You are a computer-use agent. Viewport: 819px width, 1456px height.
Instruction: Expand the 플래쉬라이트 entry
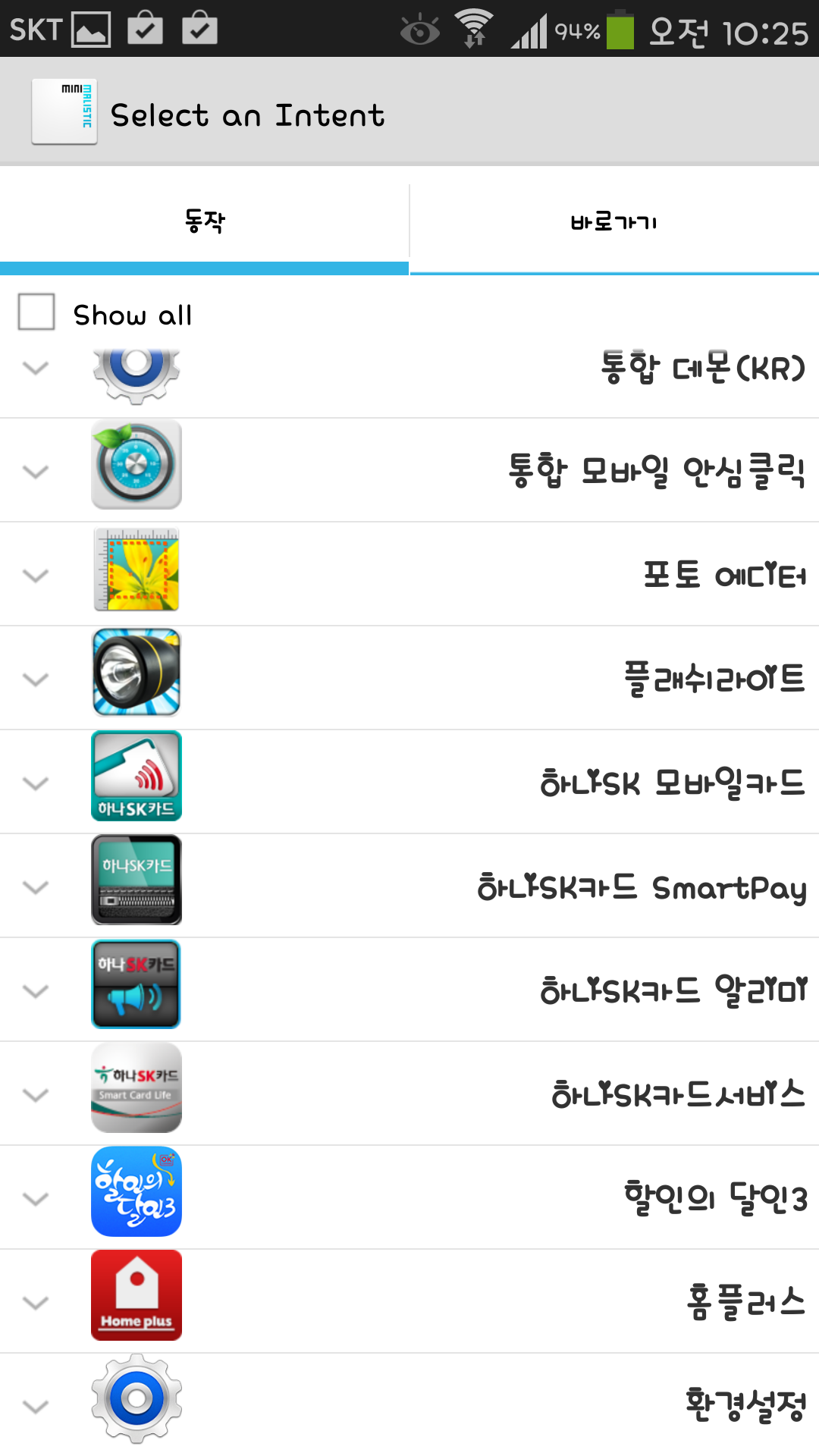coord(36,679)
